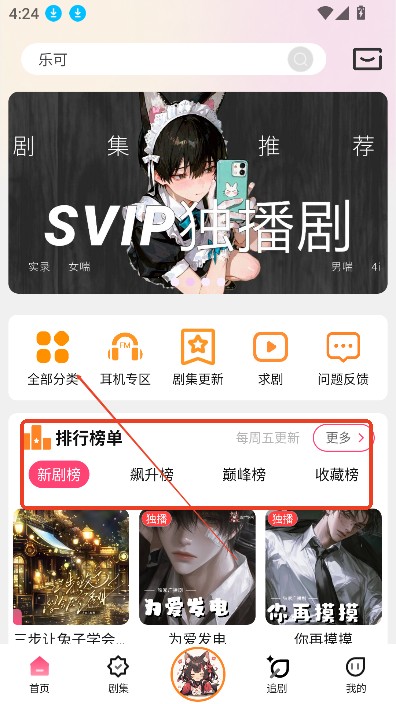Viewport: 396px width, 704px height.
Task: Open 问题反馈 feedback
Action: [x=343, y=358]
